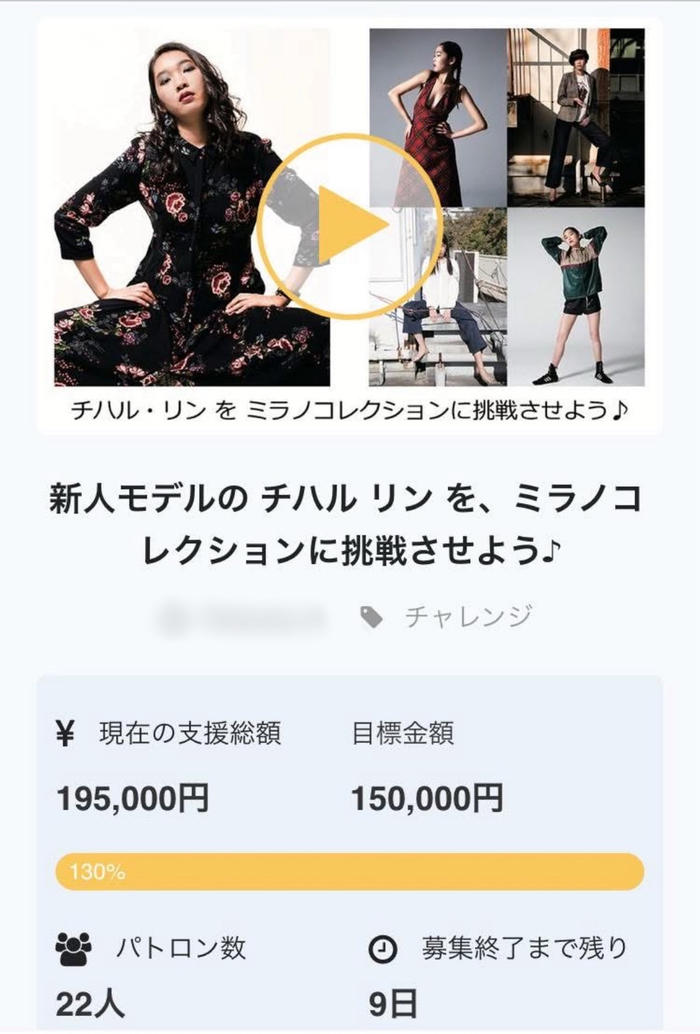700x1034 pixels.
Task: Open the チャレンジ category tag
Action: pos(467,617)
